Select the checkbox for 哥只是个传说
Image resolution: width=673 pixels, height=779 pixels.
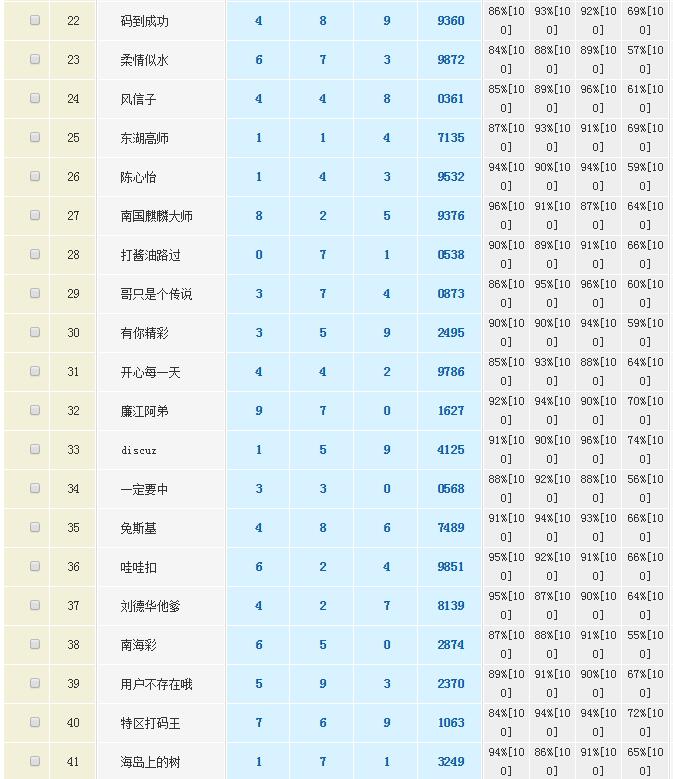[35, 293]
